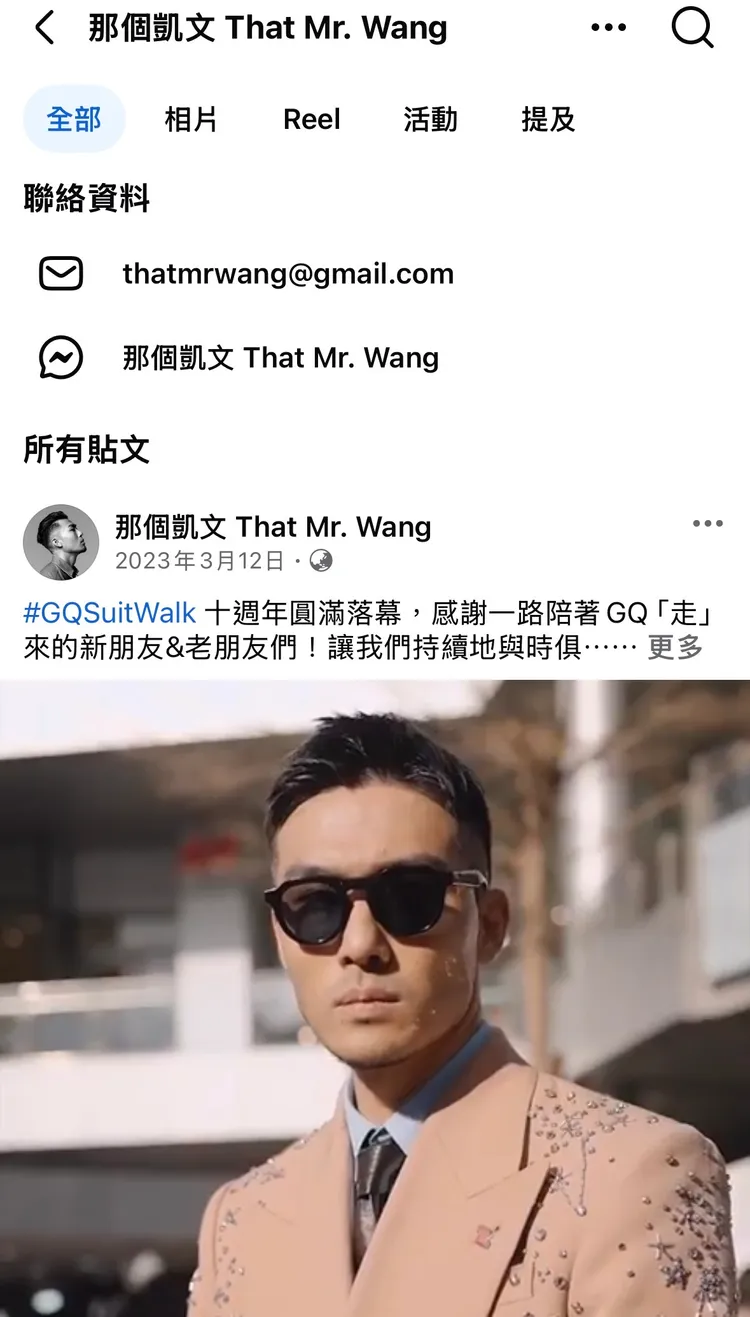Open post options three-dot menu

point(707,524)
